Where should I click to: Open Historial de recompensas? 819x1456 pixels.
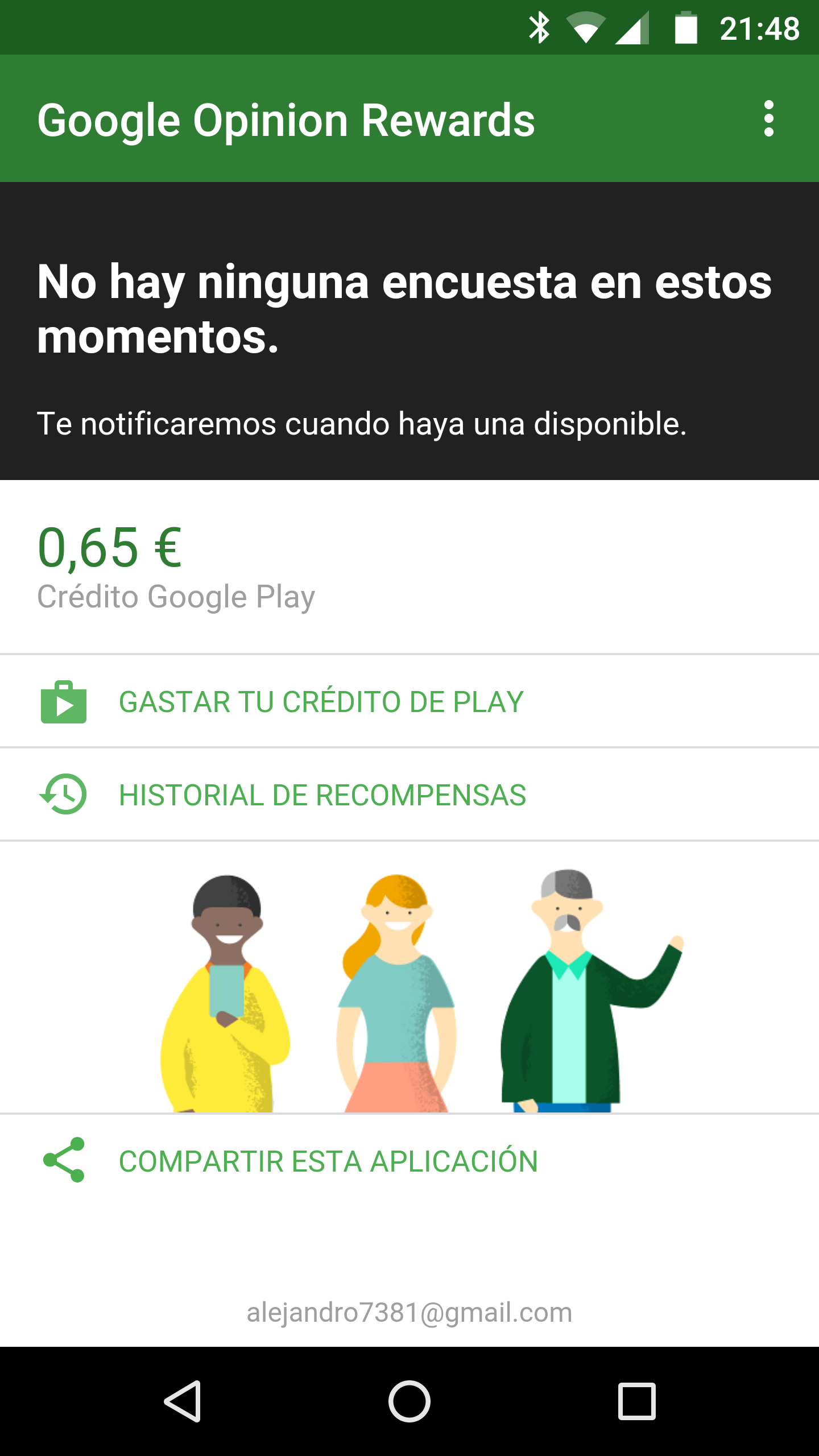409,795
